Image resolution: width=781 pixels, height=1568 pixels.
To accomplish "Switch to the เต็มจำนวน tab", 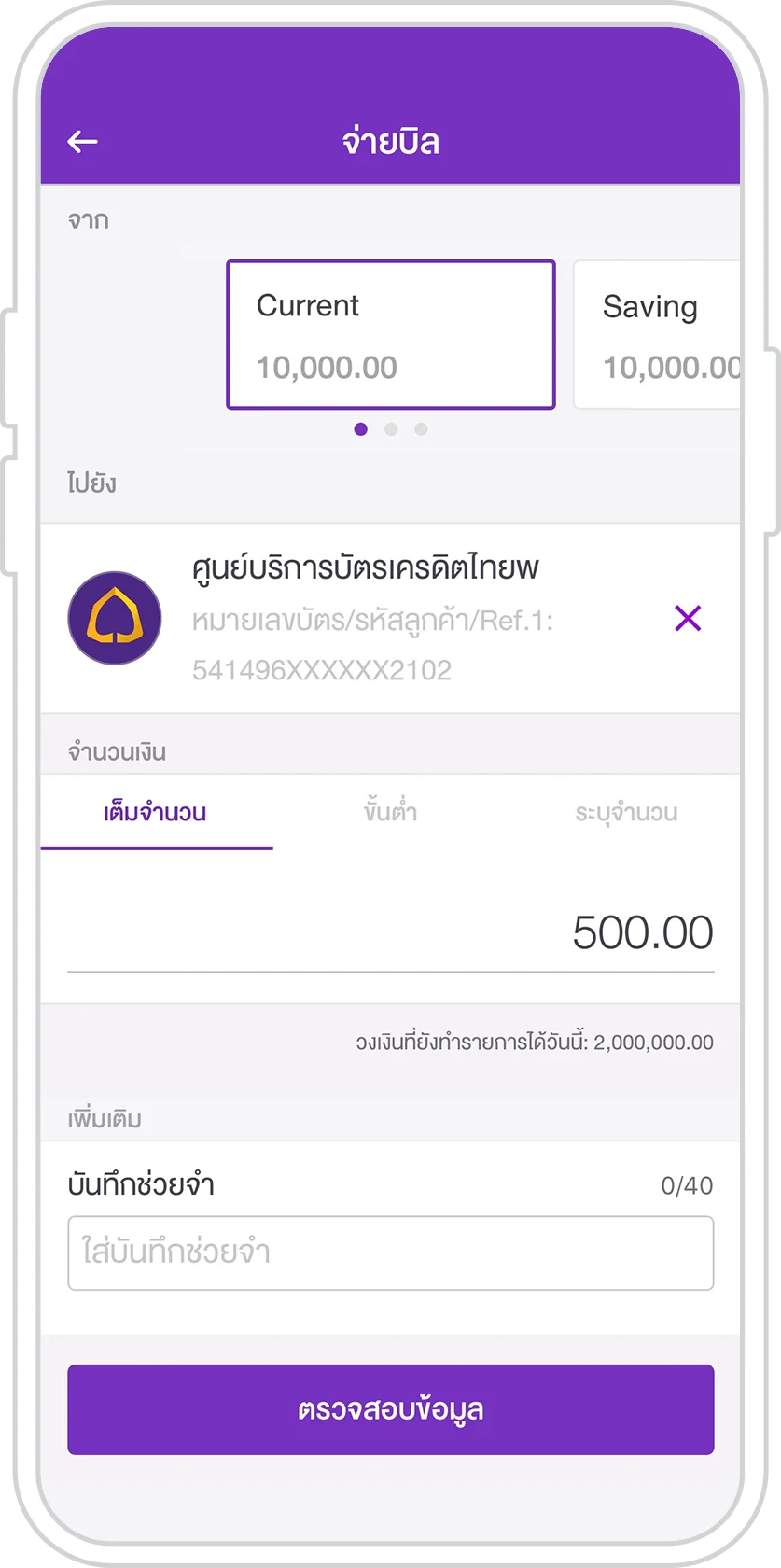I will 156,812.
